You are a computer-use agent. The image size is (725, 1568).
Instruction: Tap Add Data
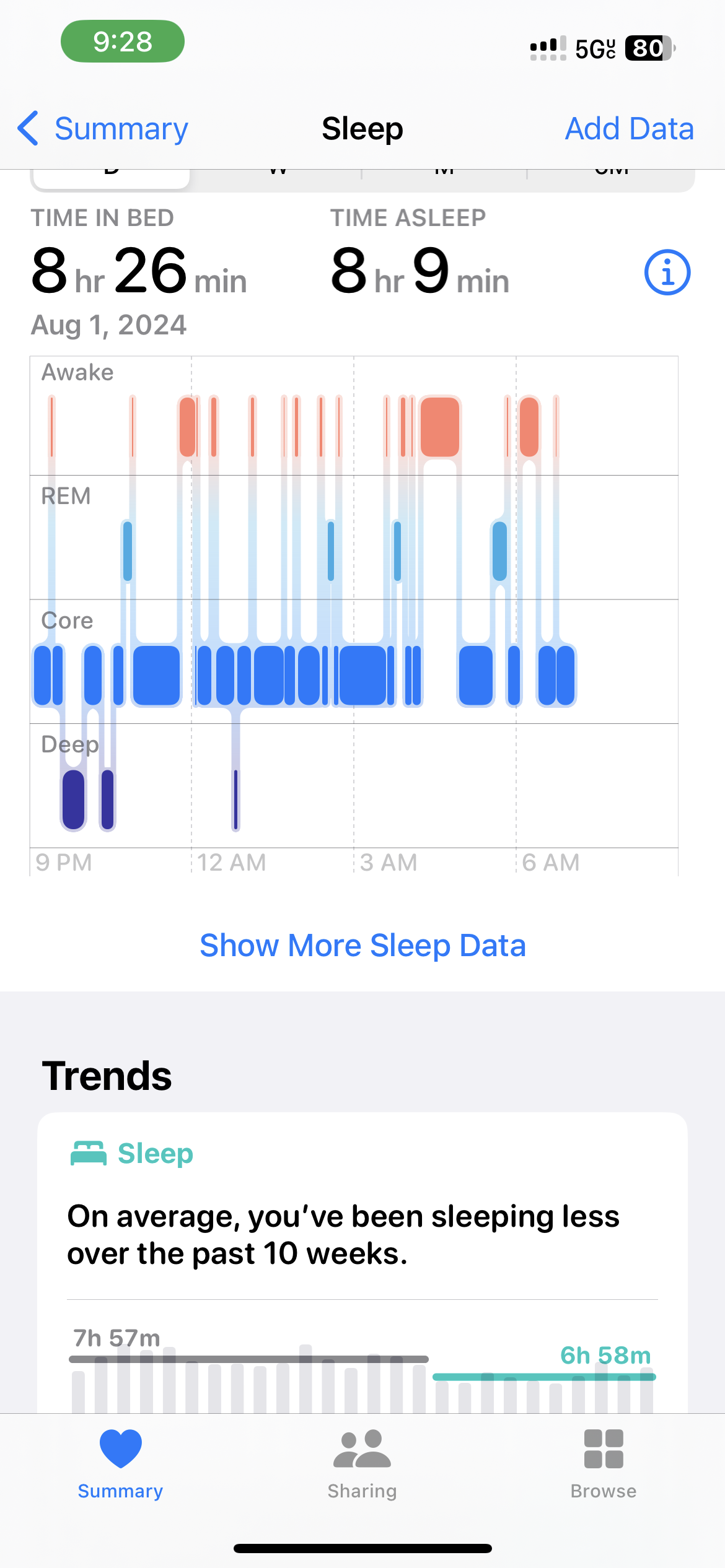pos(629,128)
